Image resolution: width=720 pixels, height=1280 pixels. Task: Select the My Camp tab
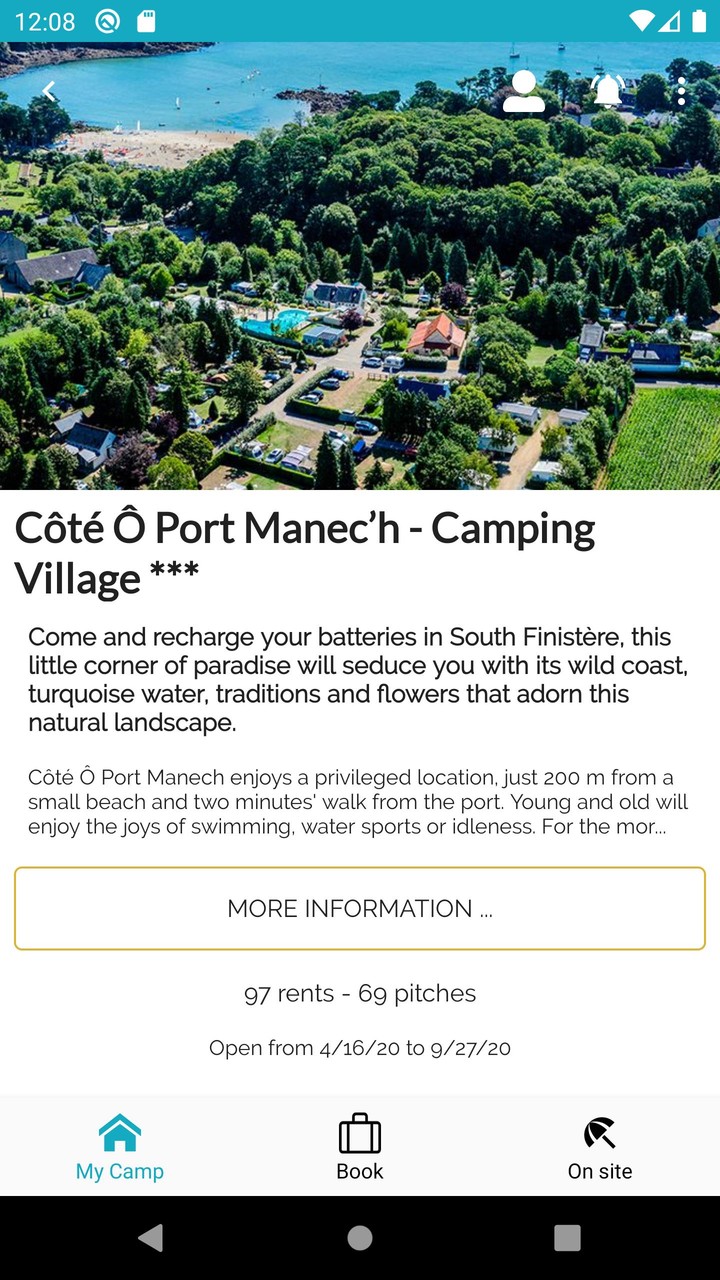pyautogui.click(x=120, y=1146)
